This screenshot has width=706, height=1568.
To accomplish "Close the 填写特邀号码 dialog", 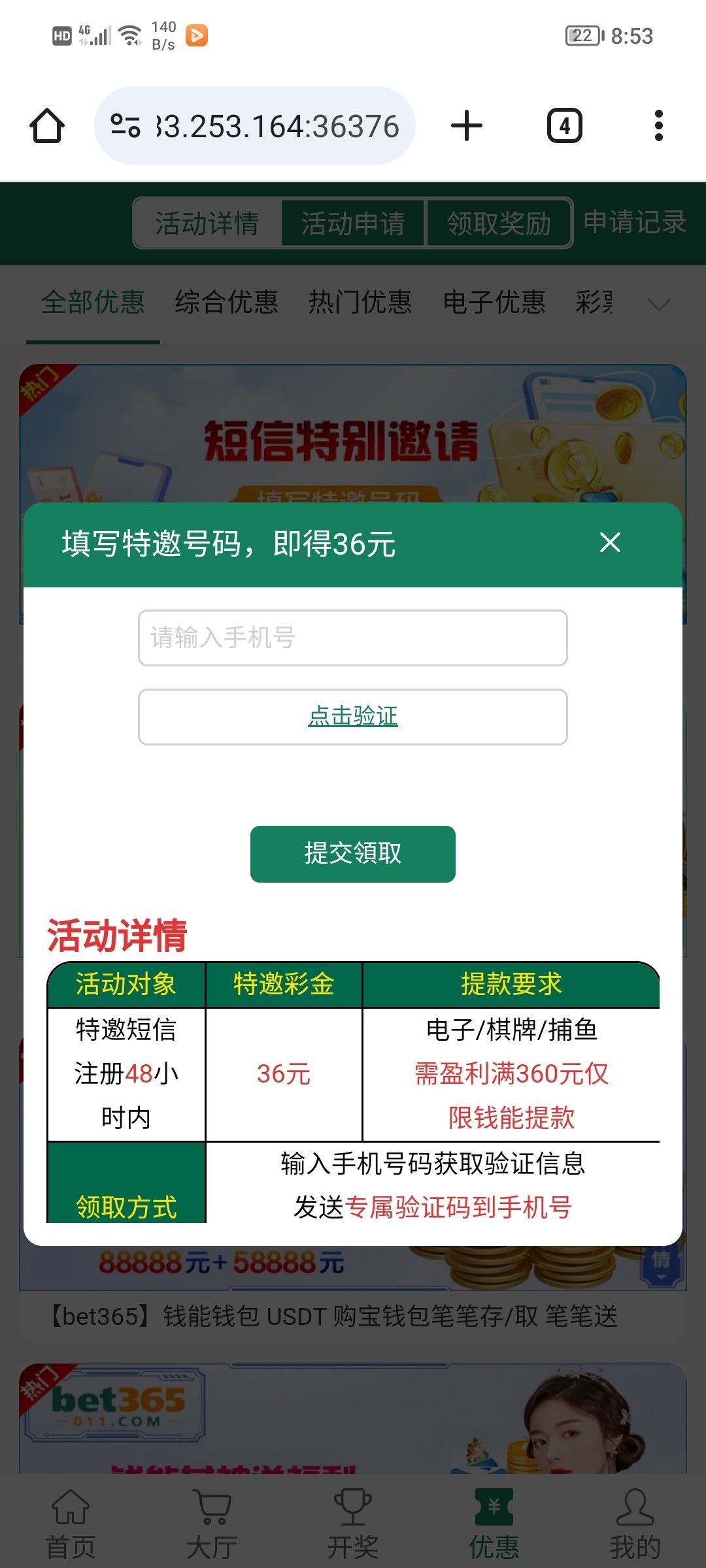I will coord(610,542).
